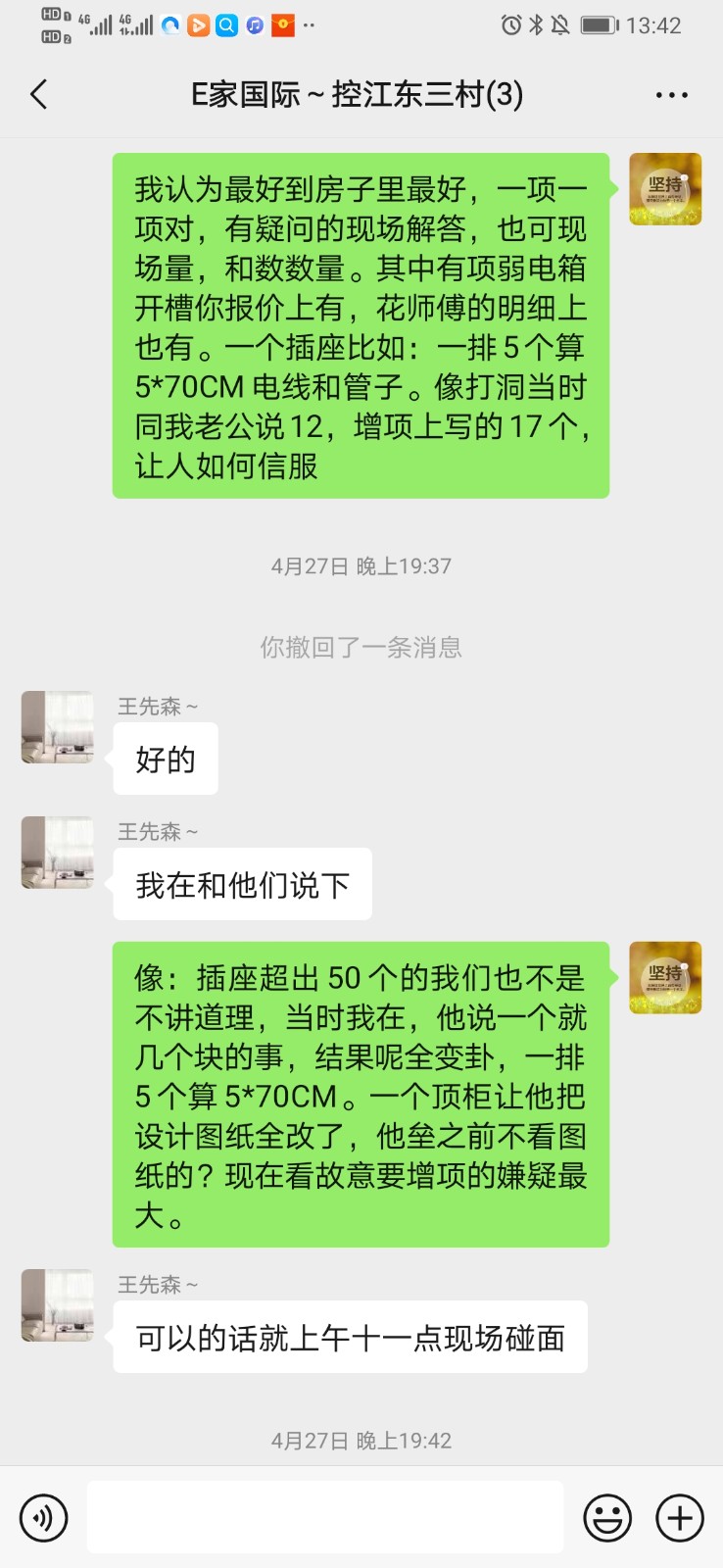Screen dimensions: 723x1568
Task: Go back from the group chat
Action: (39, 95)
